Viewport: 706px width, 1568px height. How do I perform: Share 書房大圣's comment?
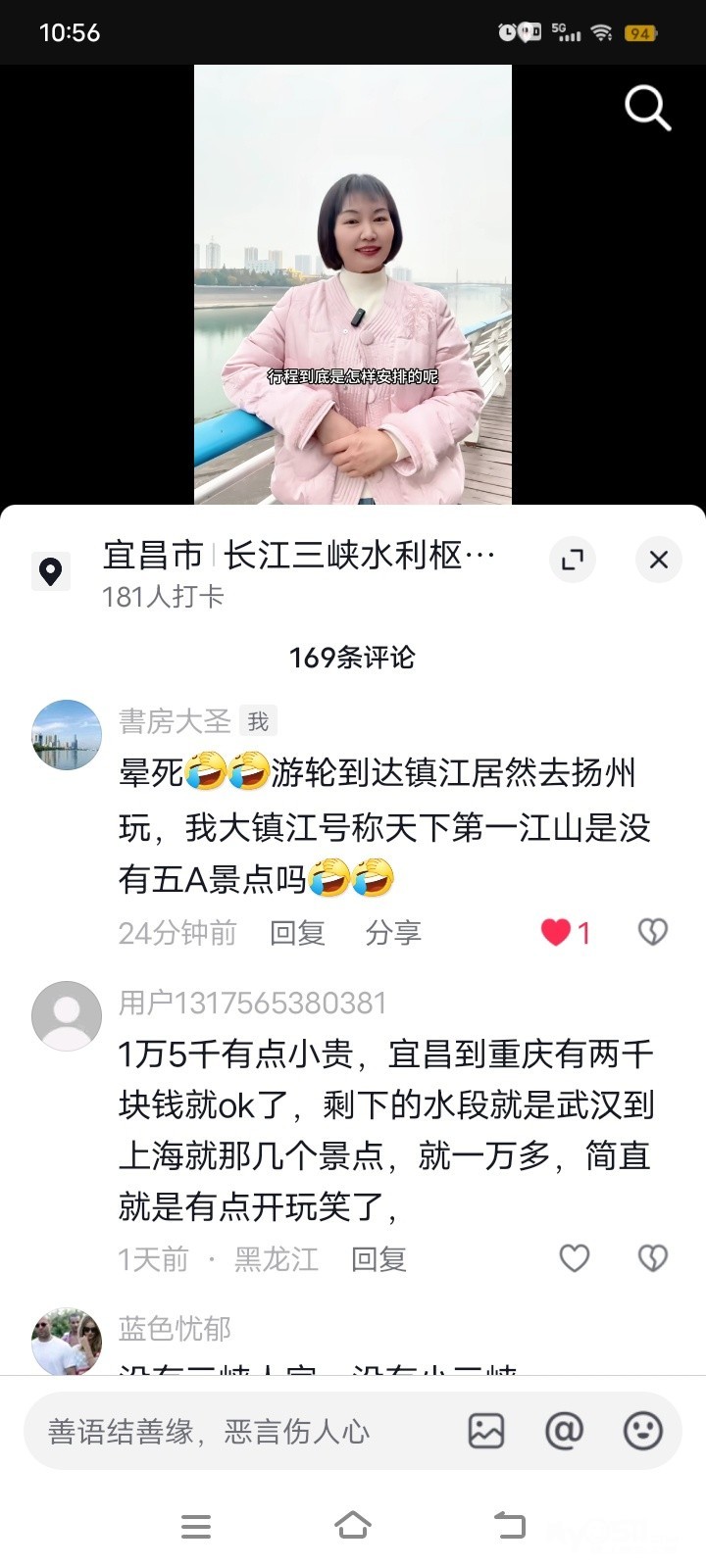(x=393, y=933)
